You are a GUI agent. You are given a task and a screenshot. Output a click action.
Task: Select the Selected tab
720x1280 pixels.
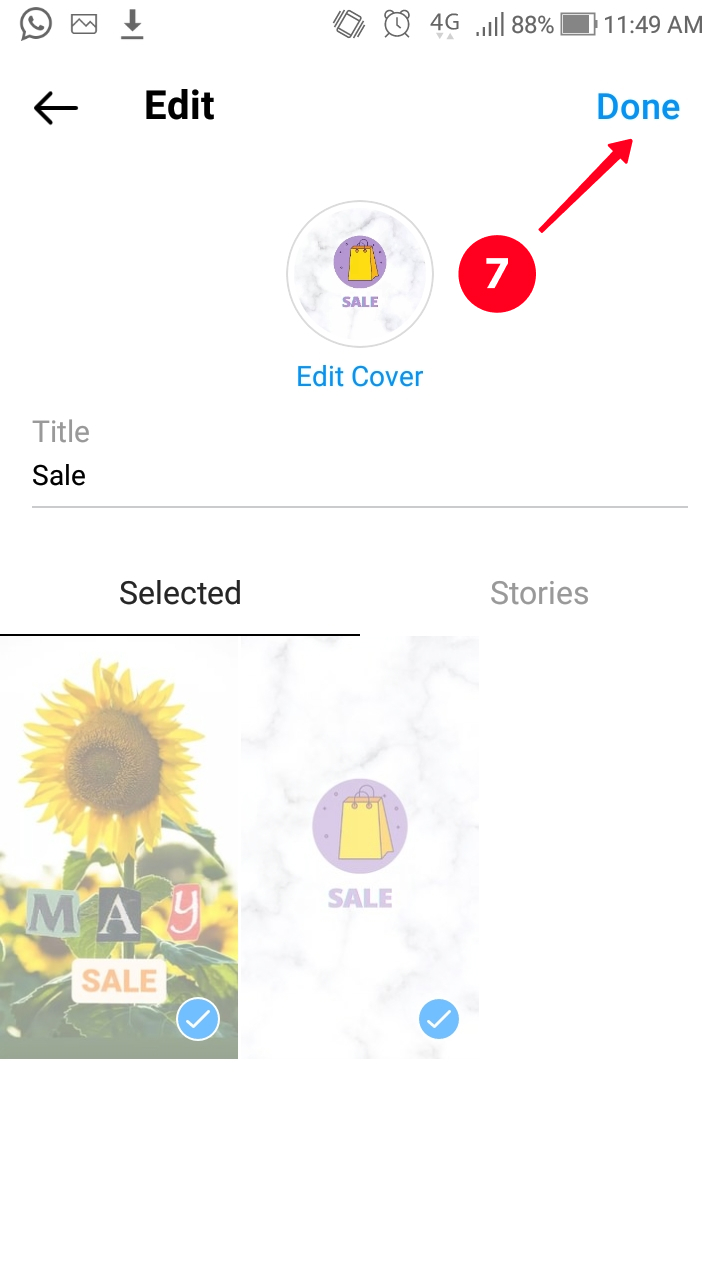click(180, 593)
